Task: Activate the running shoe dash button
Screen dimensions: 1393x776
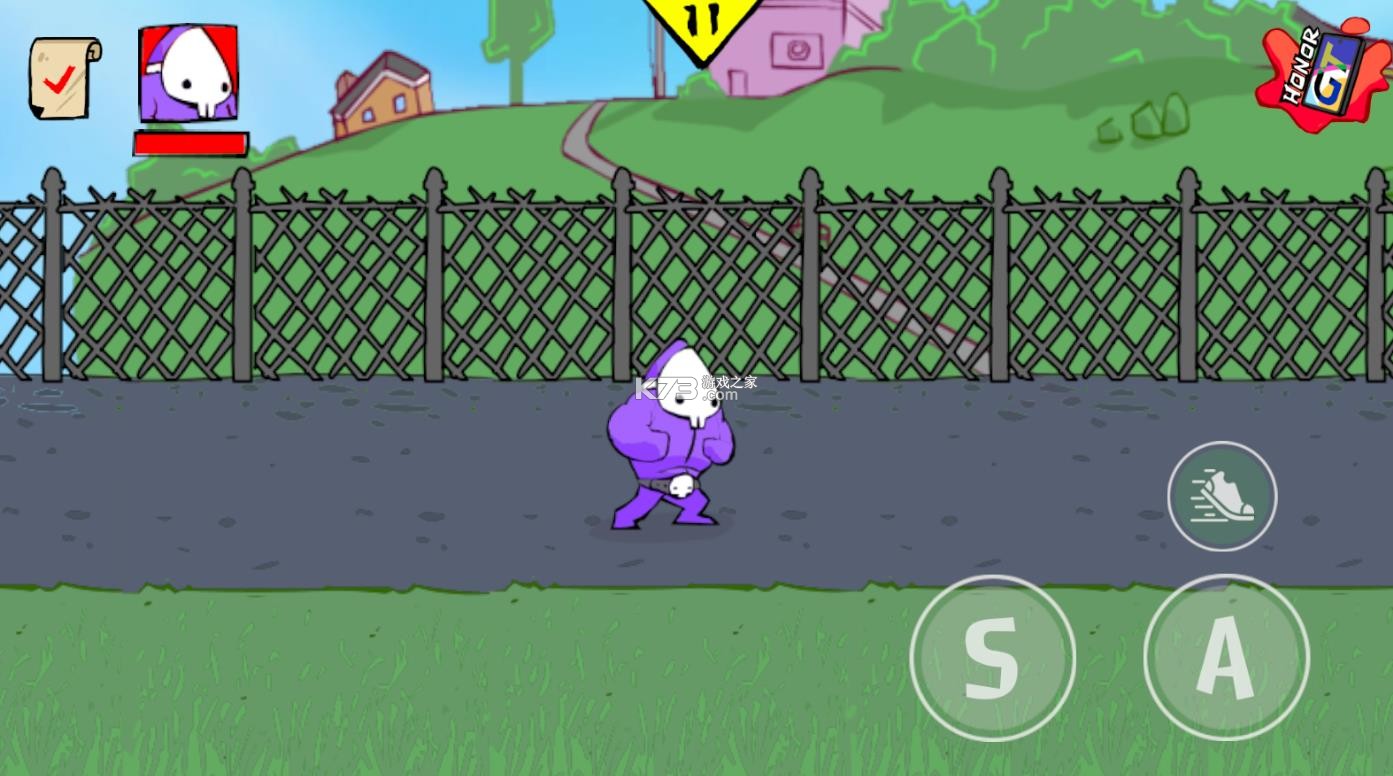Action: [x=1222, y=496]
